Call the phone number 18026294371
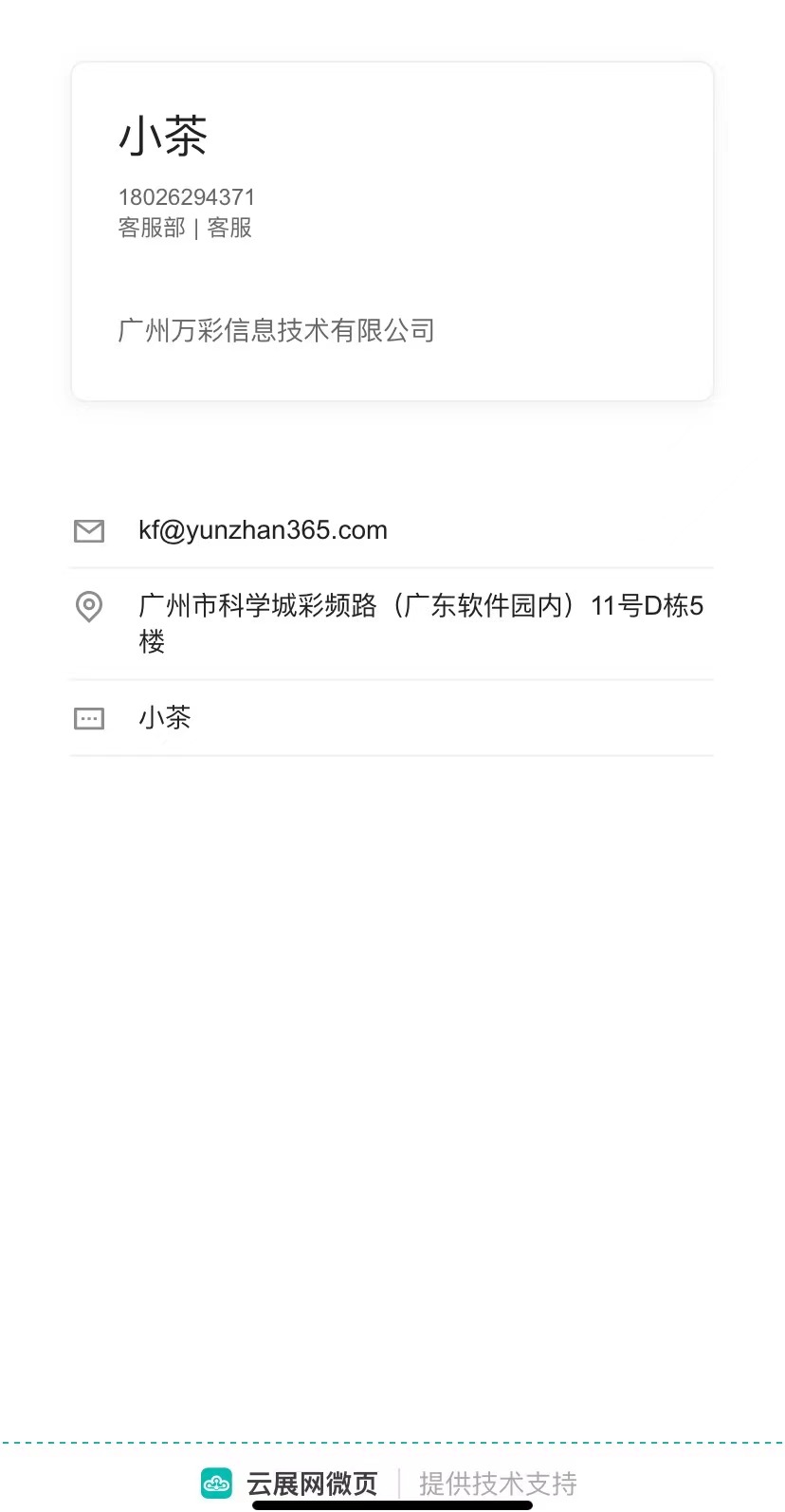Viewport: 785px width, 1512px height. (187, 197)
